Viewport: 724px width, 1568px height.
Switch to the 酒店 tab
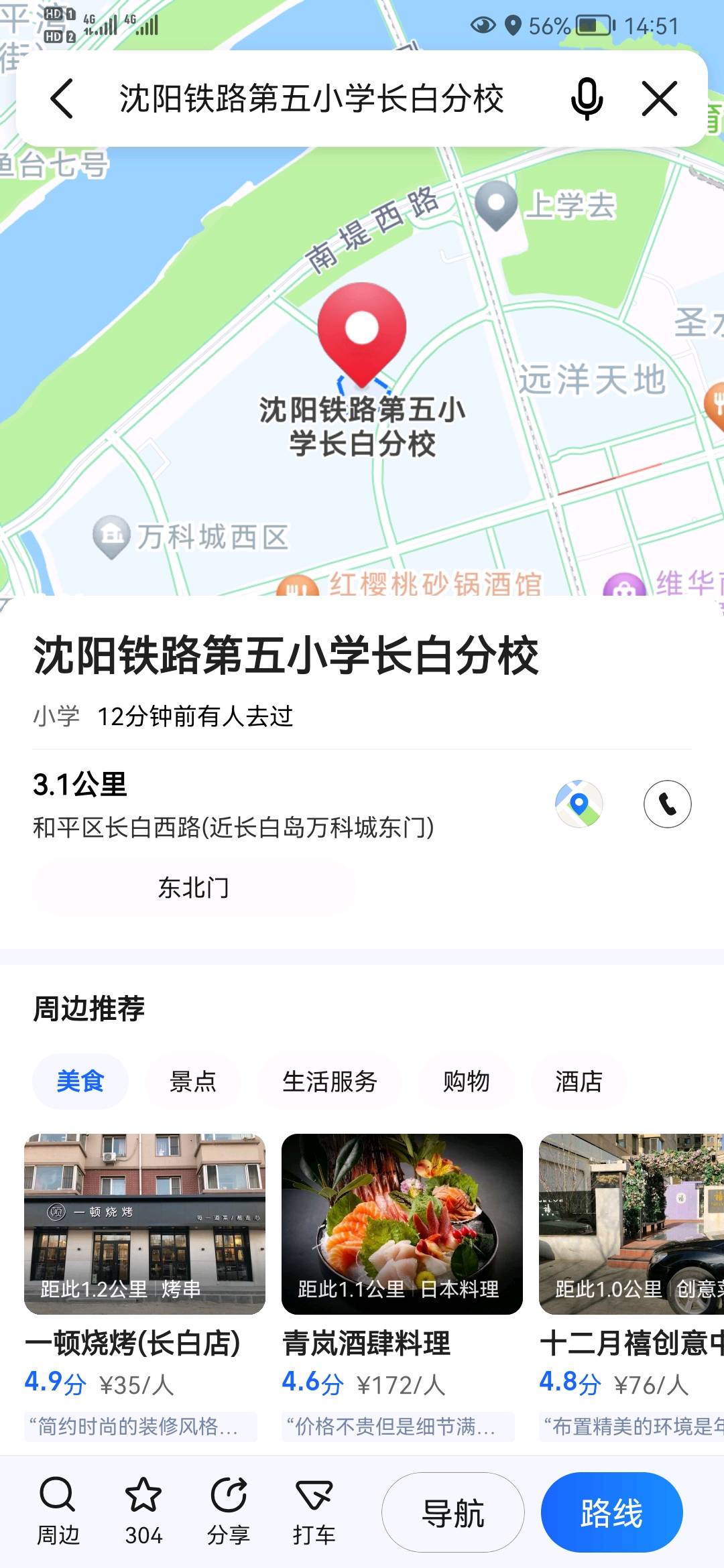click(579, 1082)
